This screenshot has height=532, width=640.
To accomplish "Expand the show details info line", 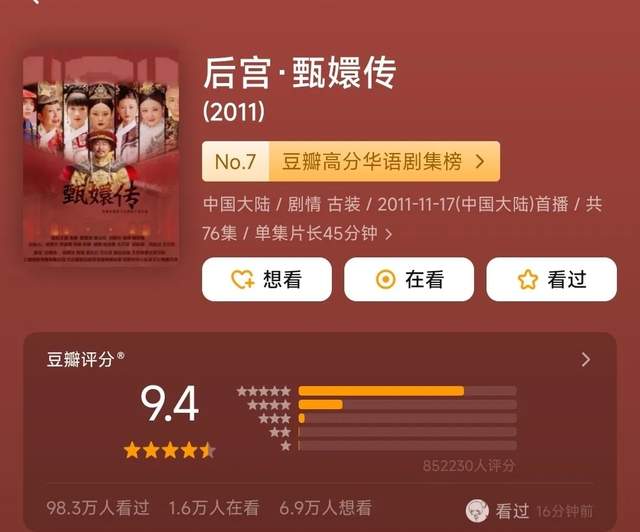I will pyautogui.click(x=389, y=234).
